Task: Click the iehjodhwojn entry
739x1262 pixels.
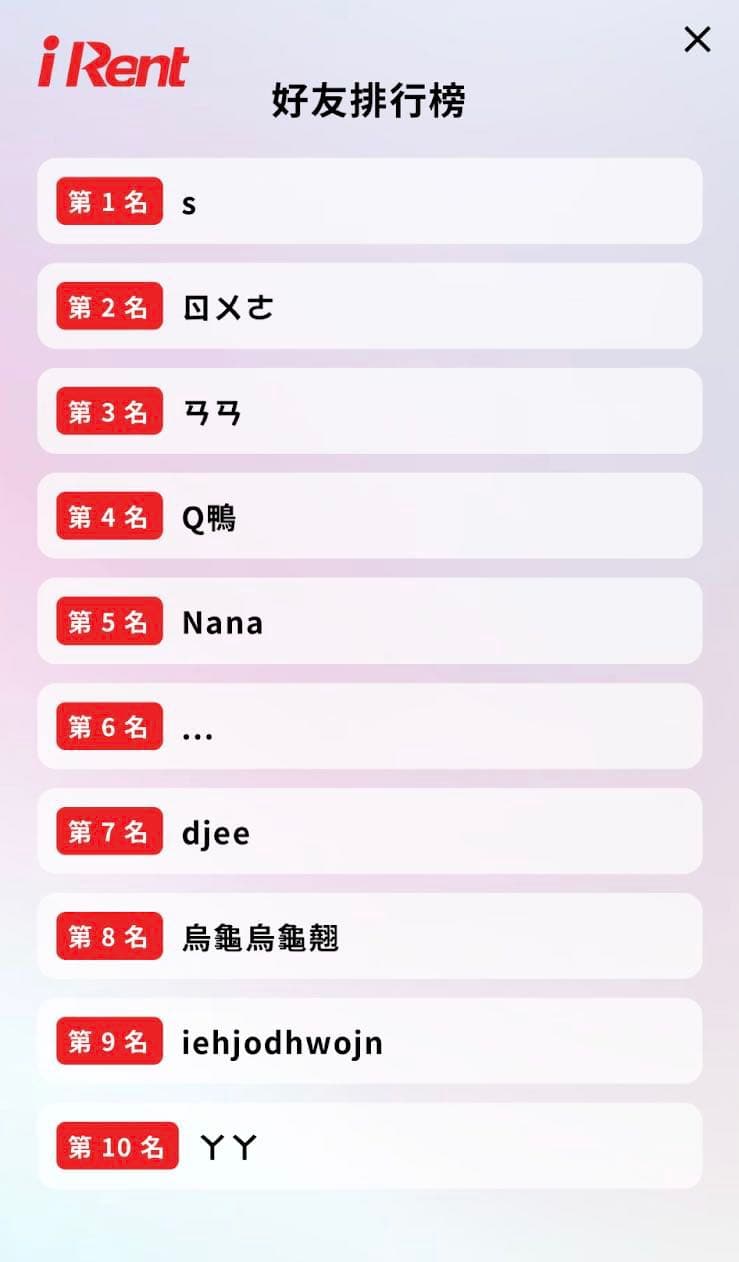Action: tap(283, 1041)
